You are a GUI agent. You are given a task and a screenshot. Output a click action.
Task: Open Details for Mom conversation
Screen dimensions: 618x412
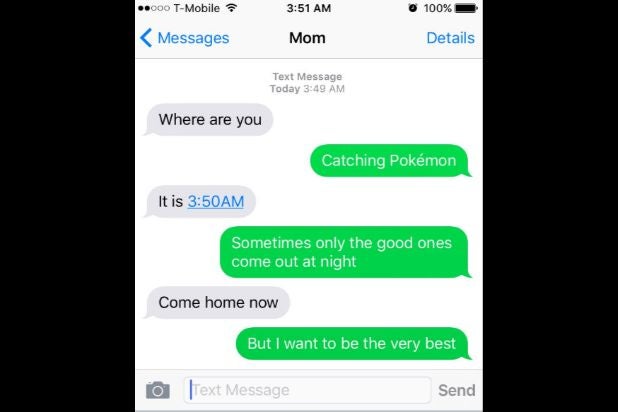(x=450, y=38)
